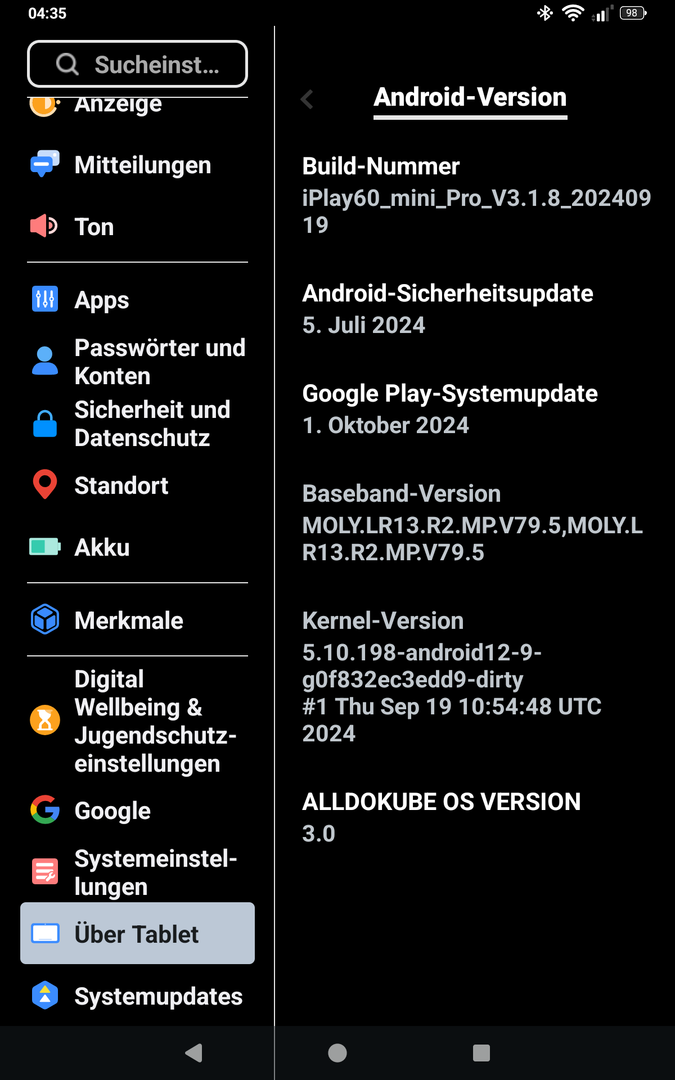The width and height of the screenshot is (675, 1080).
Task: Go back from Android-Version page
Action: click(308, 99)
